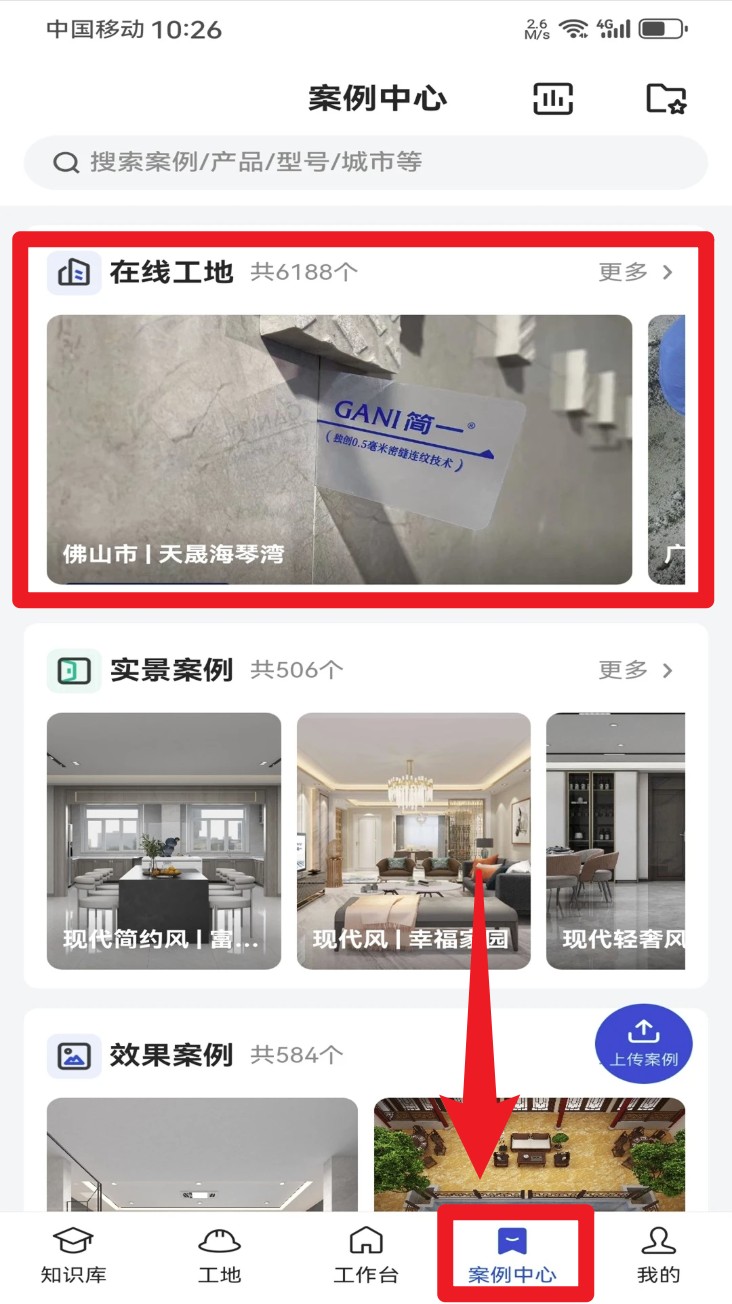
Task: Tap the case search box
Action: pos(366,162)
